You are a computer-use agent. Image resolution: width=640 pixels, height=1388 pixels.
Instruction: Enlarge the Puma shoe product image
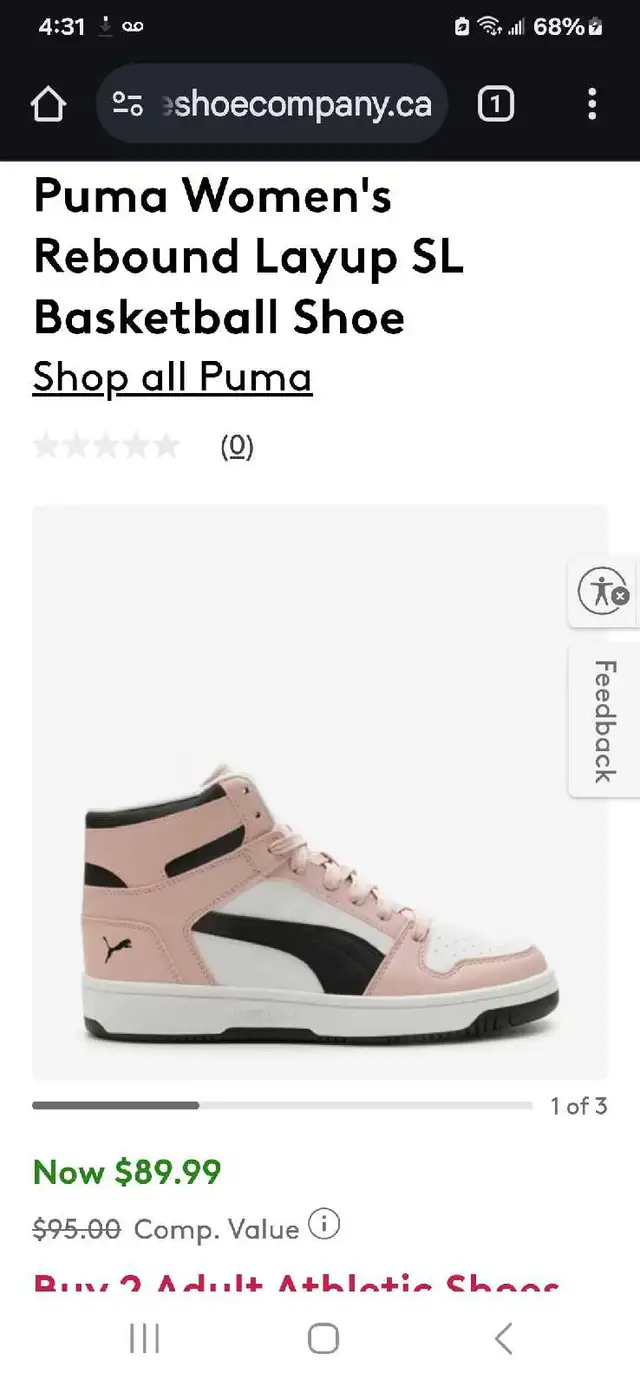tap(320, 792)
